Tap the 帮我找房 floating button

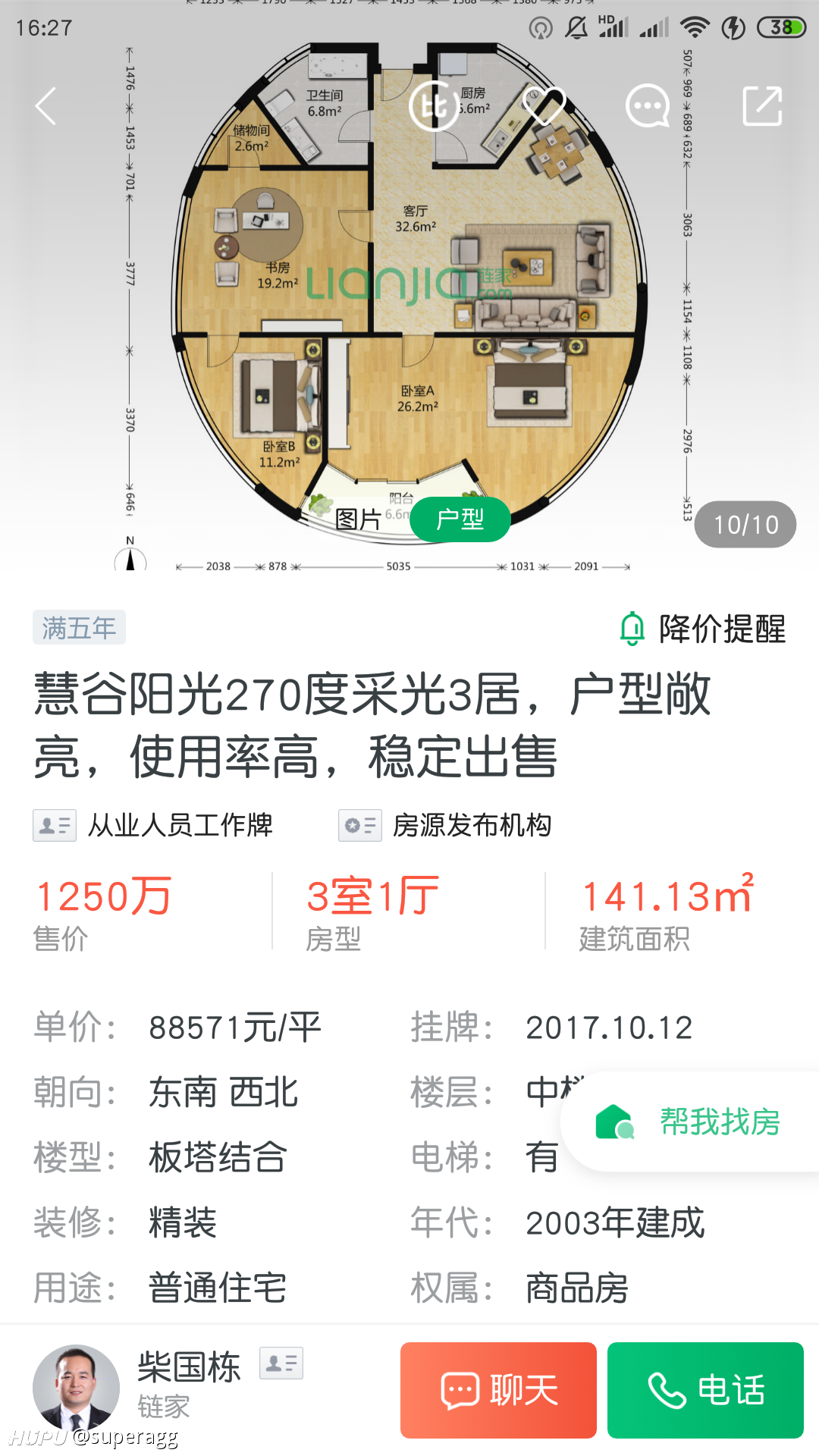tap(689, 1122)
